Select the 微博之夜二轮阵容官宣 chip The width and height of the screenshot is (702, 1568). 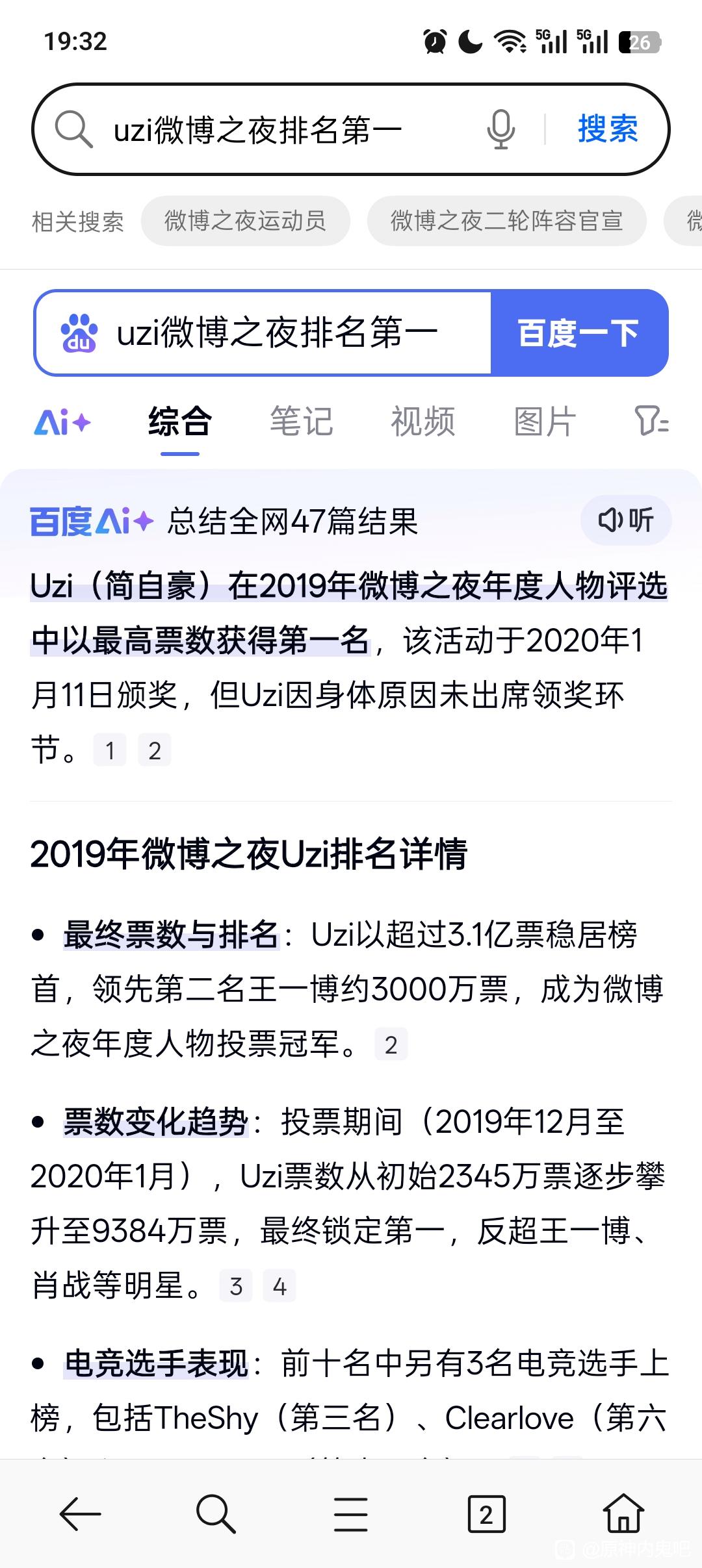point(506,221)
